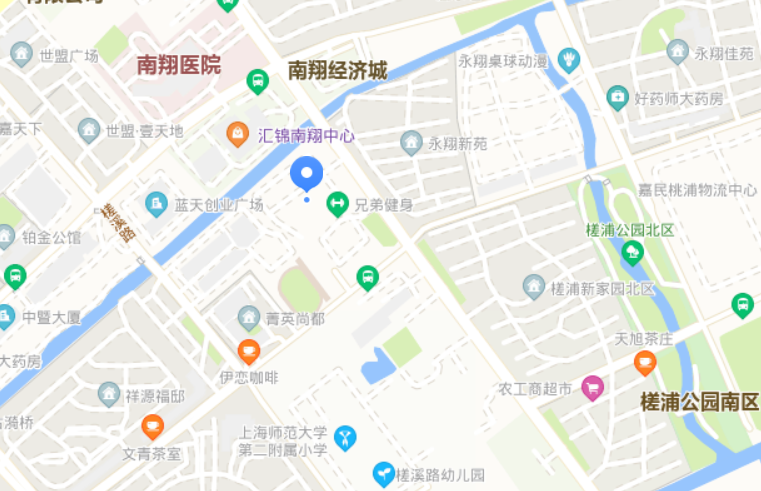Open the 槎溪路幼儿园 kindergarten marker

pos(383,474)
